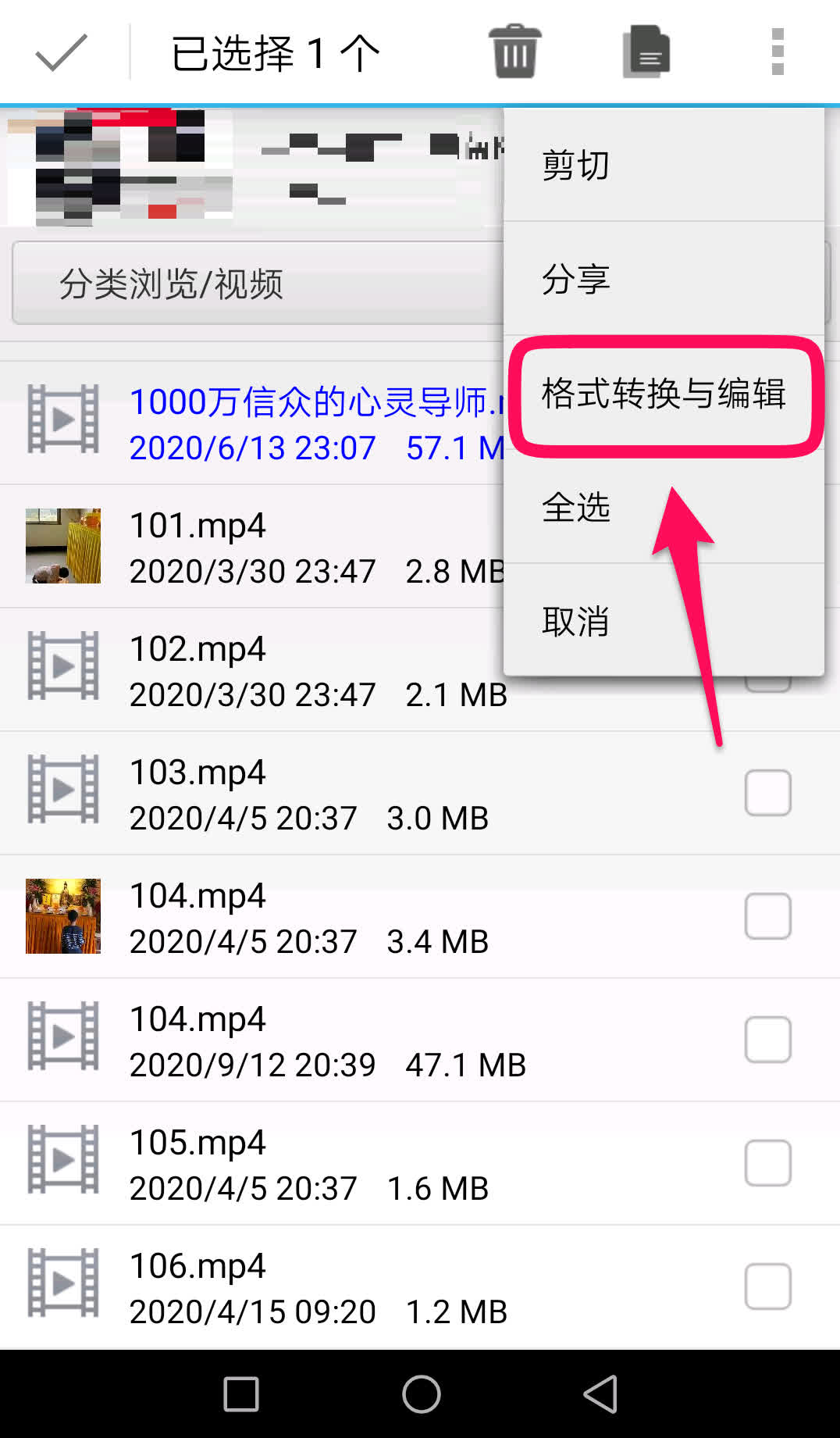Open the three-dot overflow menu

pos(777,52)
